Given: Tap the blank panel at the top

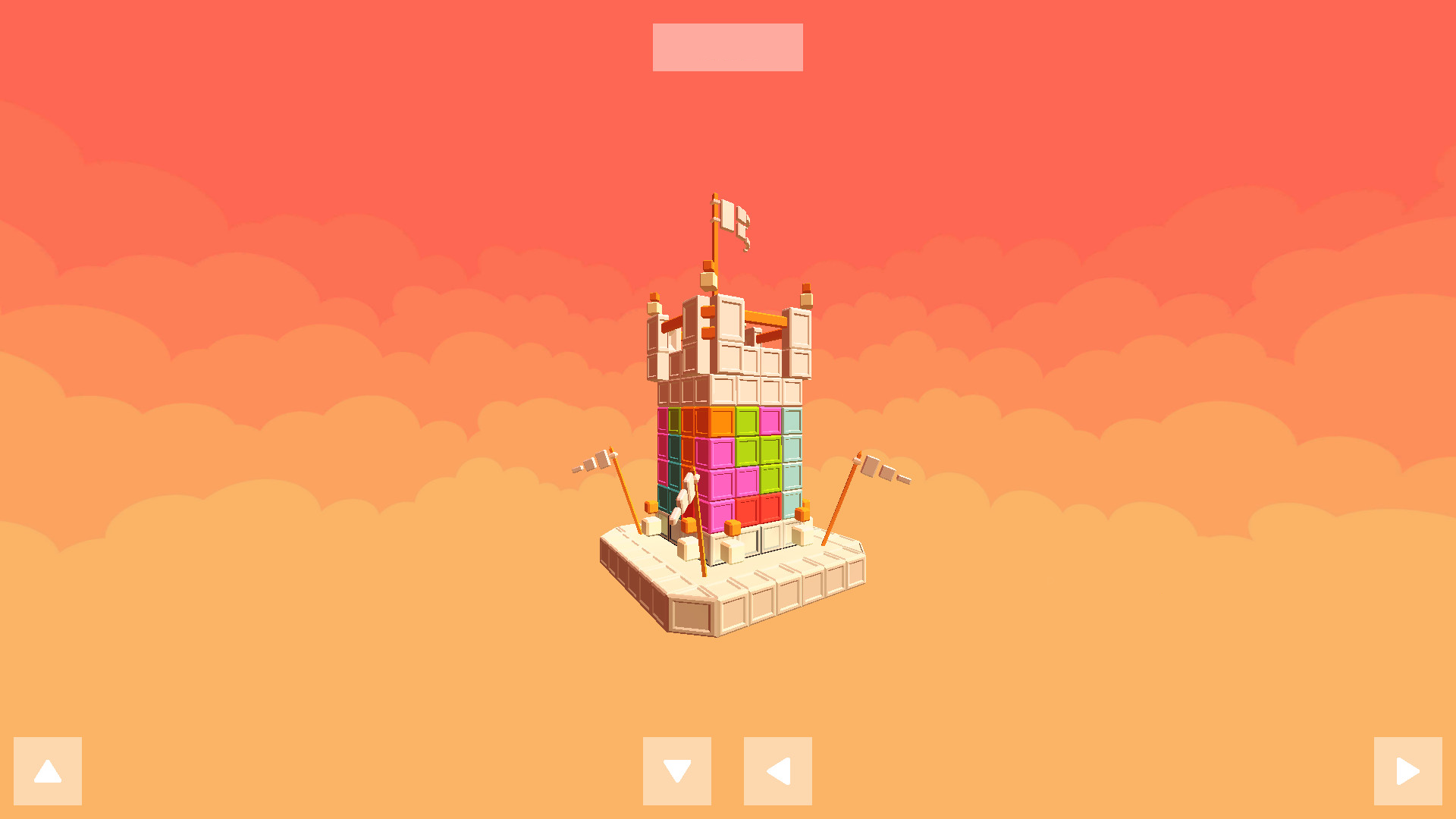Looking at the screenshot, I should (728, 47).
